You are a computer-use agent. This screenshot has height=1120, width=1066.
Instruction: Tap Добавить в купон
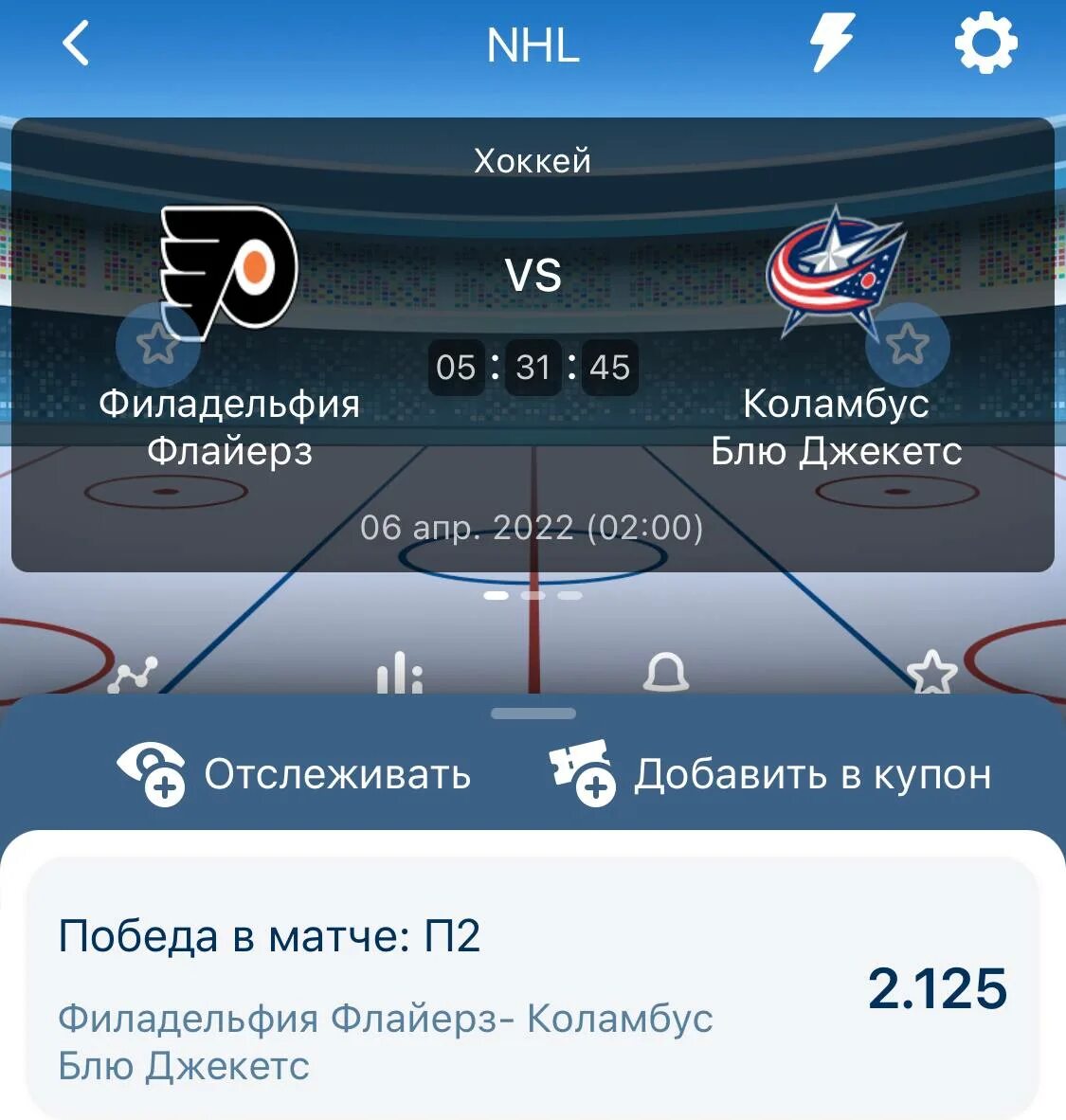(770, 773)
